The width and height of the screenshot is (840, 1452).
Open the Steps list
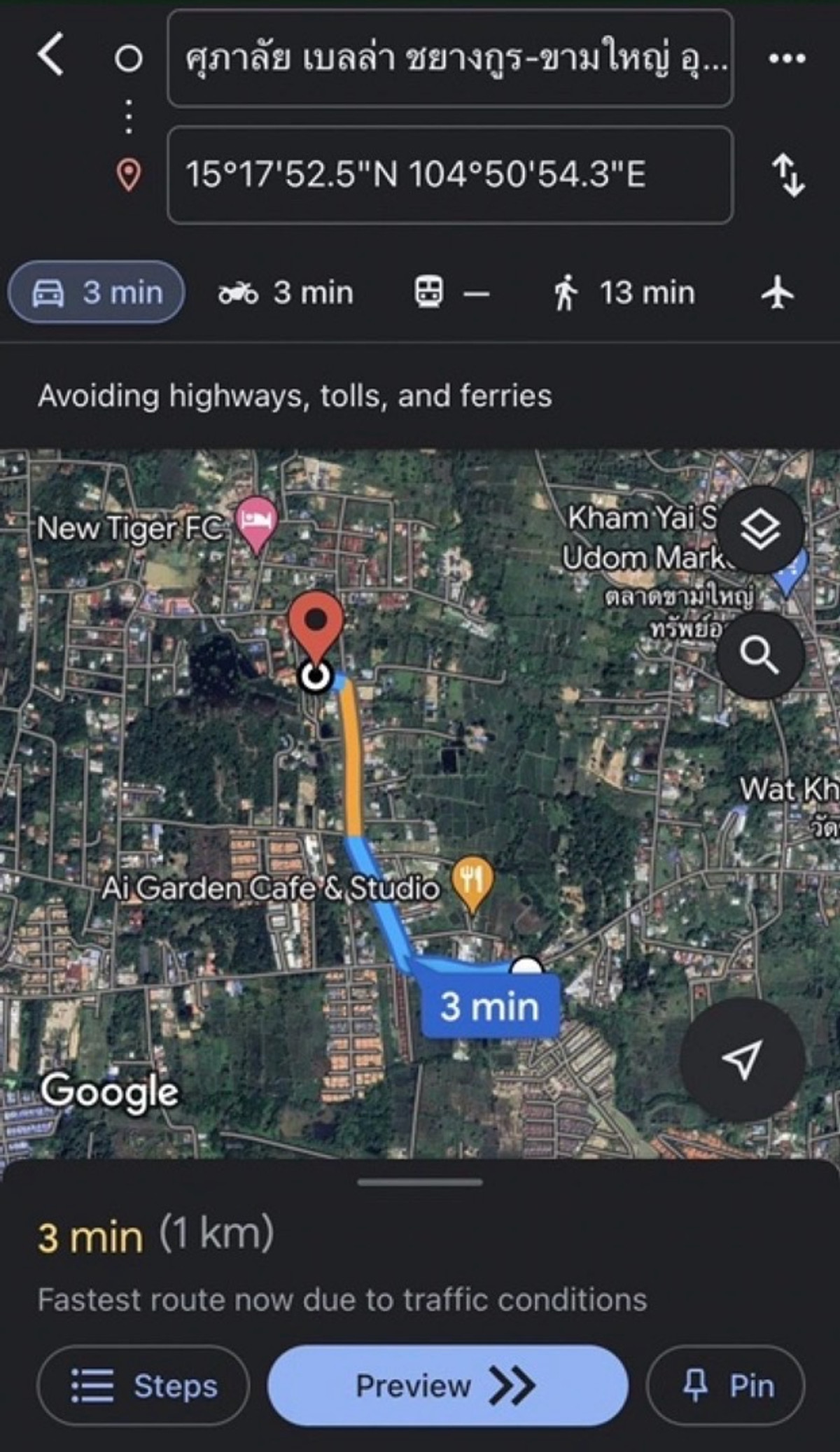coord(143,1385)
